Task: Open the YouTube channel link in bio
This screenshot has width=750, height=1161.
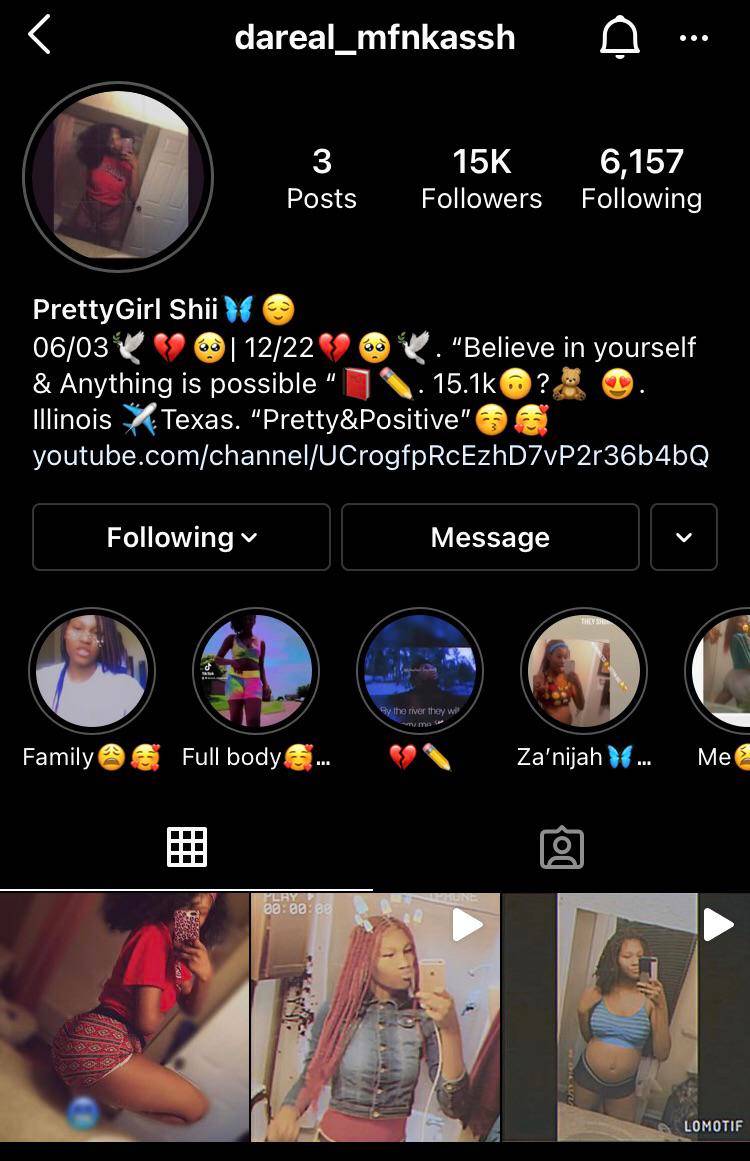Action: [371, 456]
